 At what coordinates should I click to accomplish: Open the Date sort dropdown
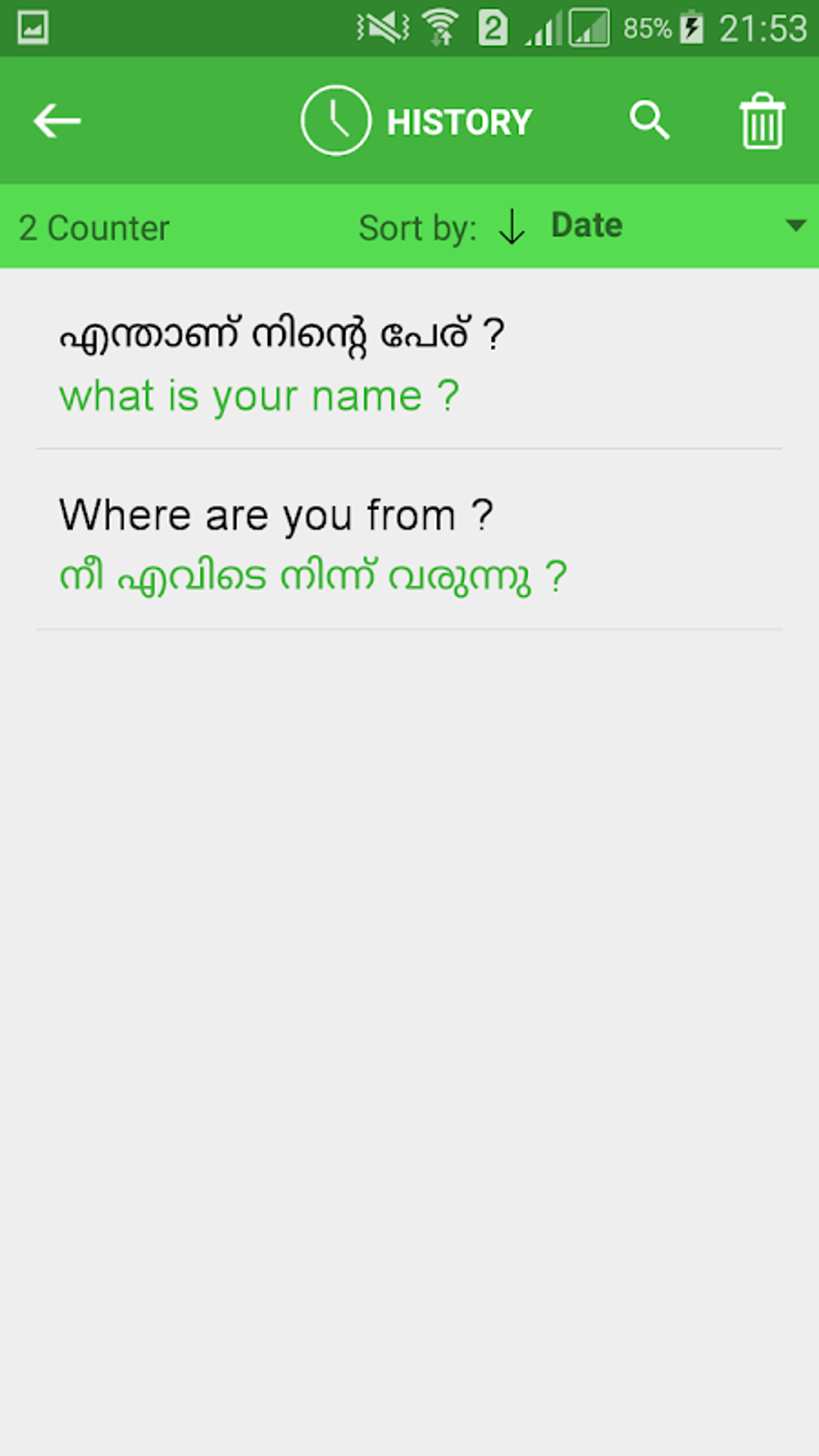(587, 226)
